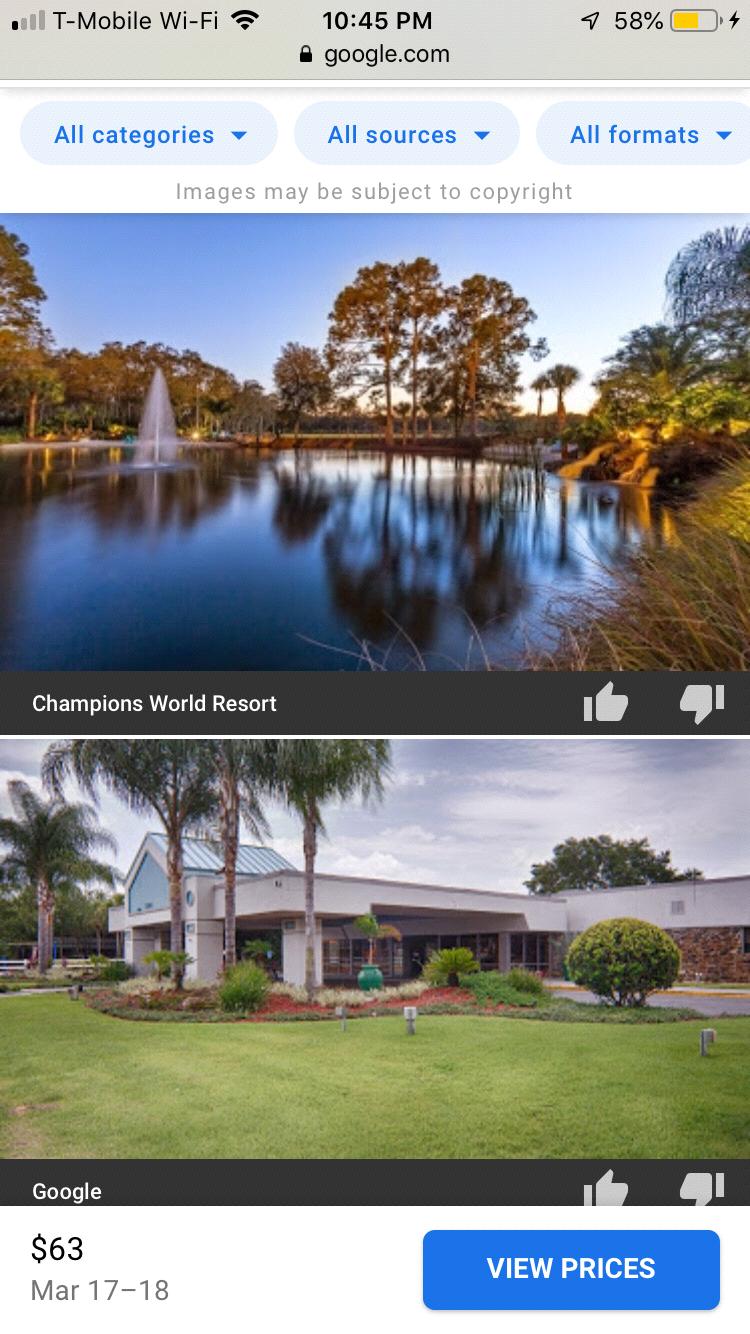The width and height of the screenshot is (750, 1334).
Task: Thumbs up the Champions World Resort photo
Action: click(606, 702)
